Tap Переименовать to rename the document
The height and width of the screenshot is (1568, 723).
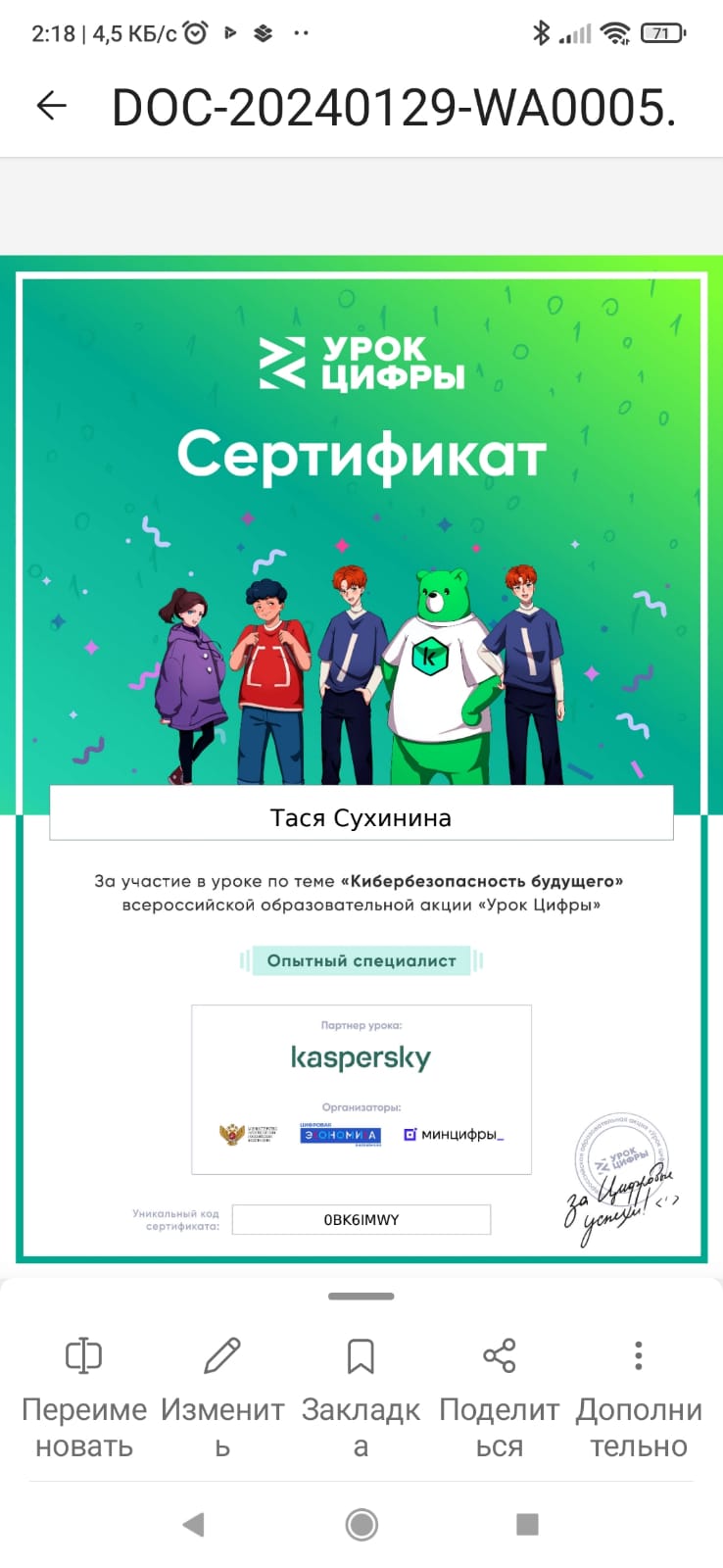[84, 1394]
